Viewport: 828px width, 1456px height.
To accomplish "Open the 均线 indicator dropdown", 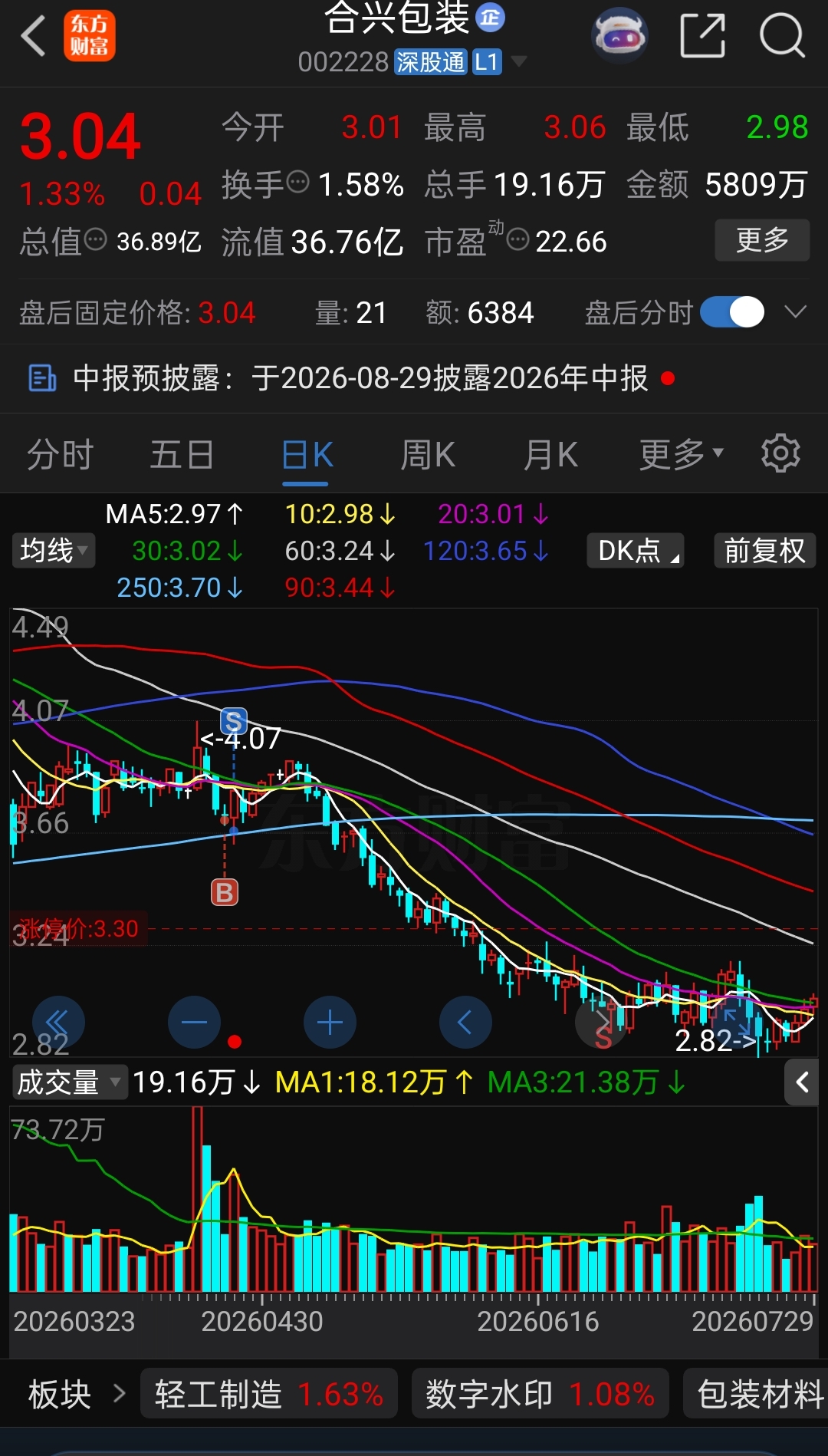I will [x=54, y=550].
